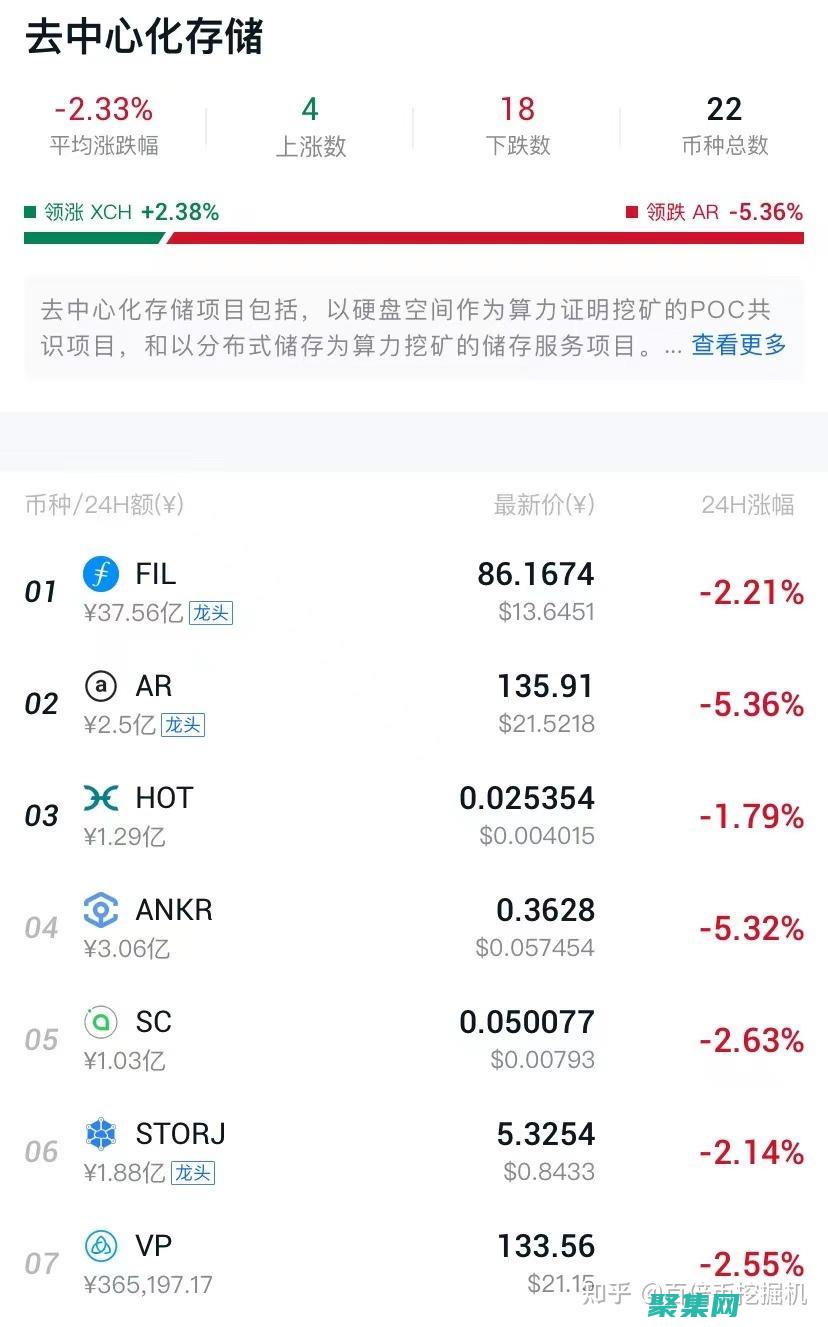Expand the 查看更多 description text
This screenshot has height=1327, width=828.
click(738, 345)
